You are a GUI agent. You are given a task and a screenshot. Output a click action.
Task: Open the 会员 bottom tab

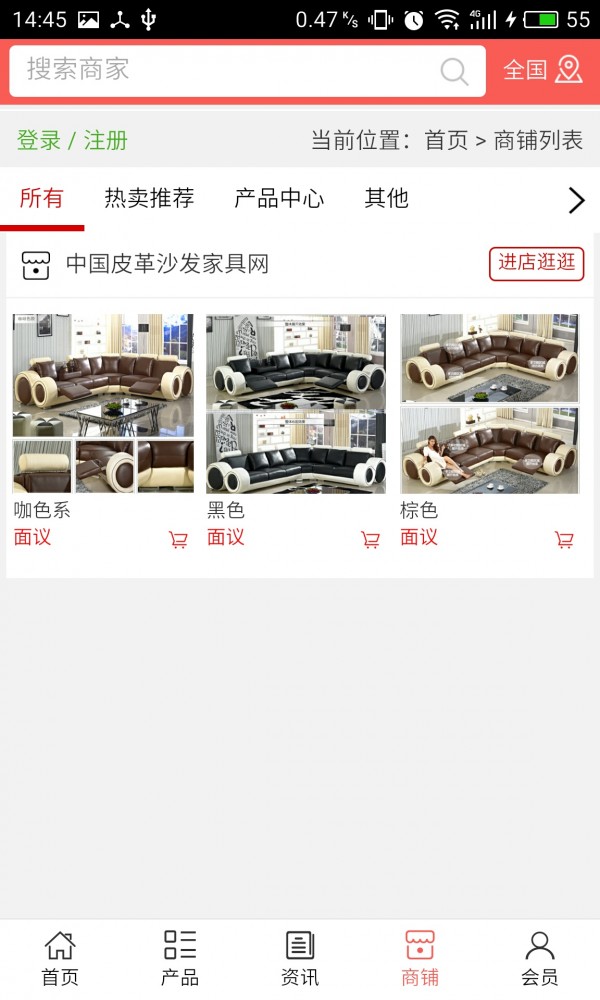pos(539,959)
